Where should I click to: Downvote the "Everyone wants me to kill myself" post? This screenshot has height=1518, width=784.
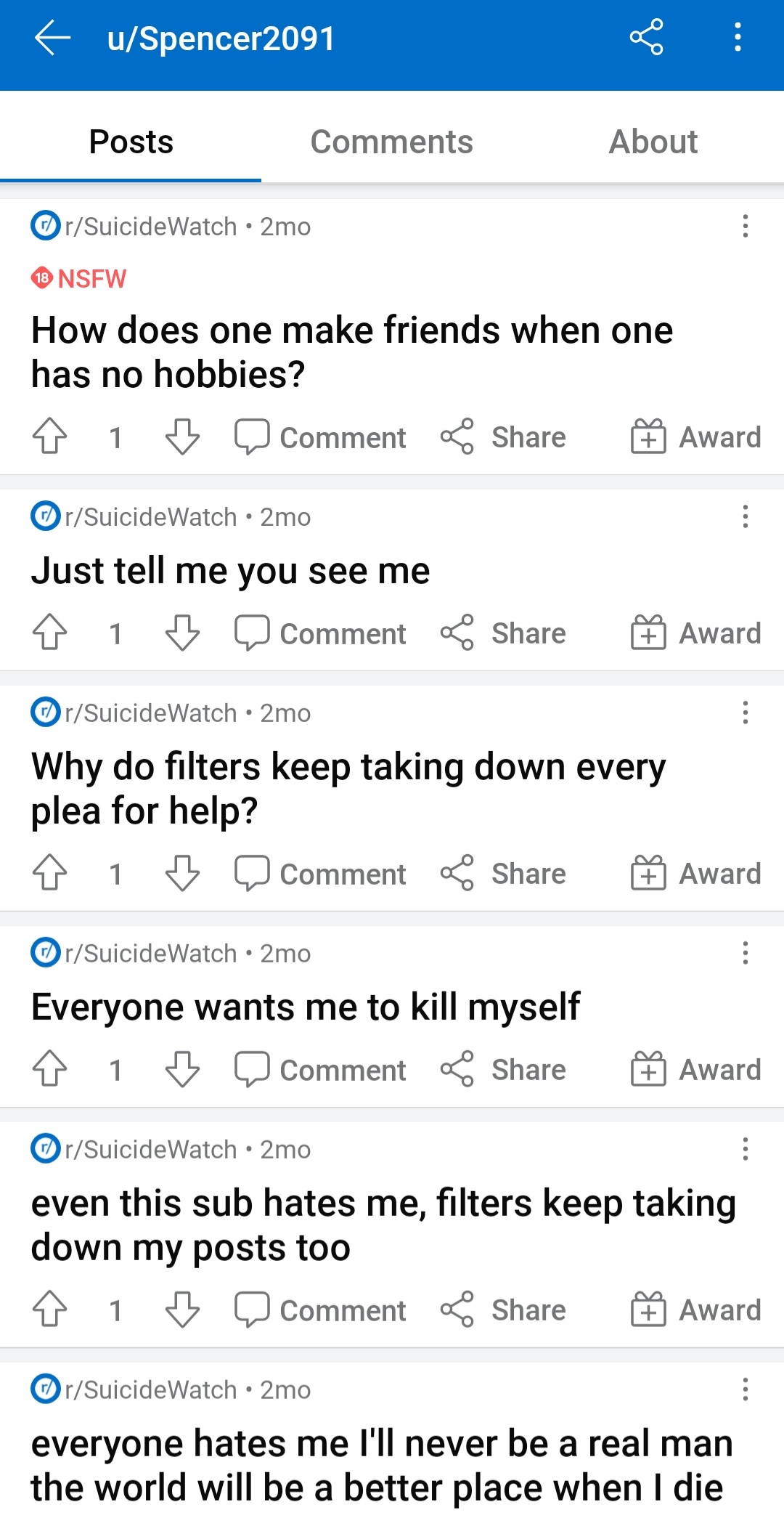point(182,1069)
